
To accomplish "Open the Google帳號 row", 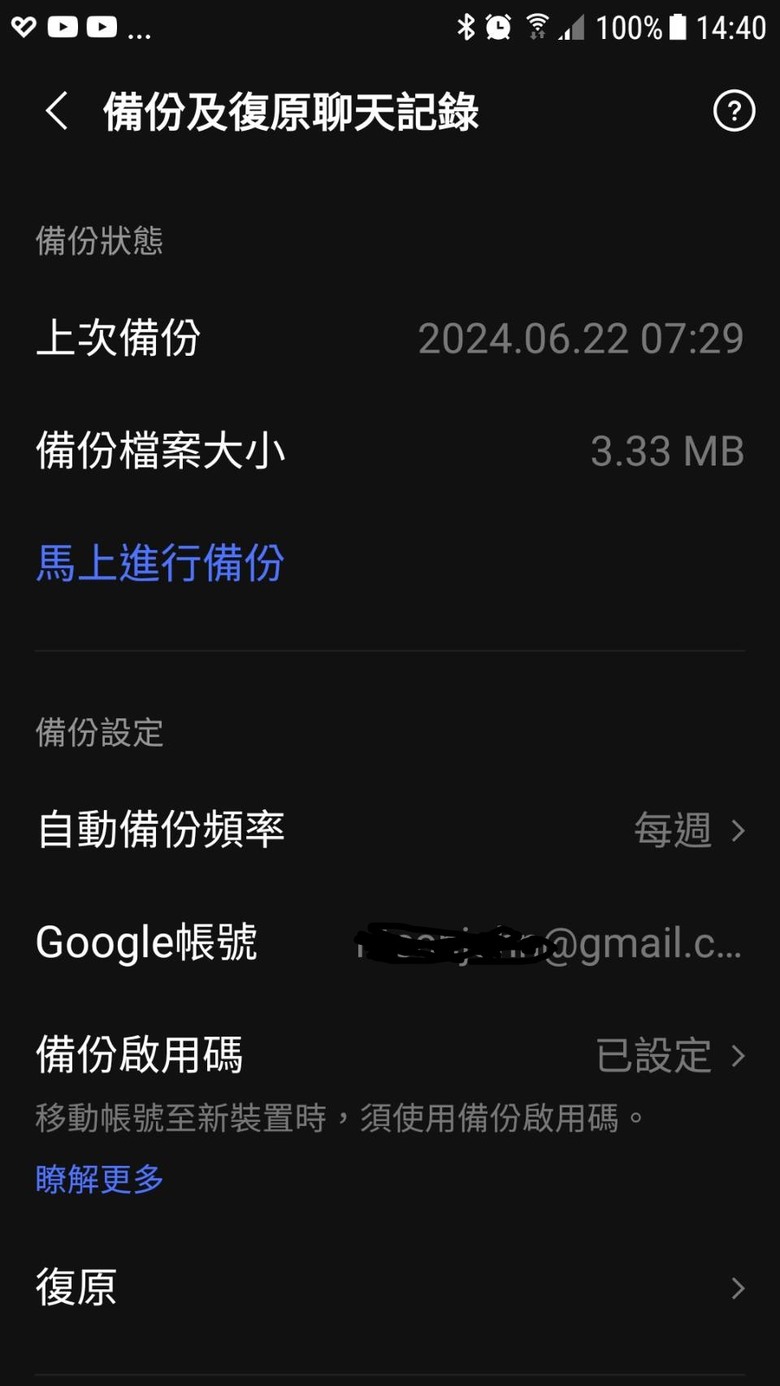I will point(390,943).
